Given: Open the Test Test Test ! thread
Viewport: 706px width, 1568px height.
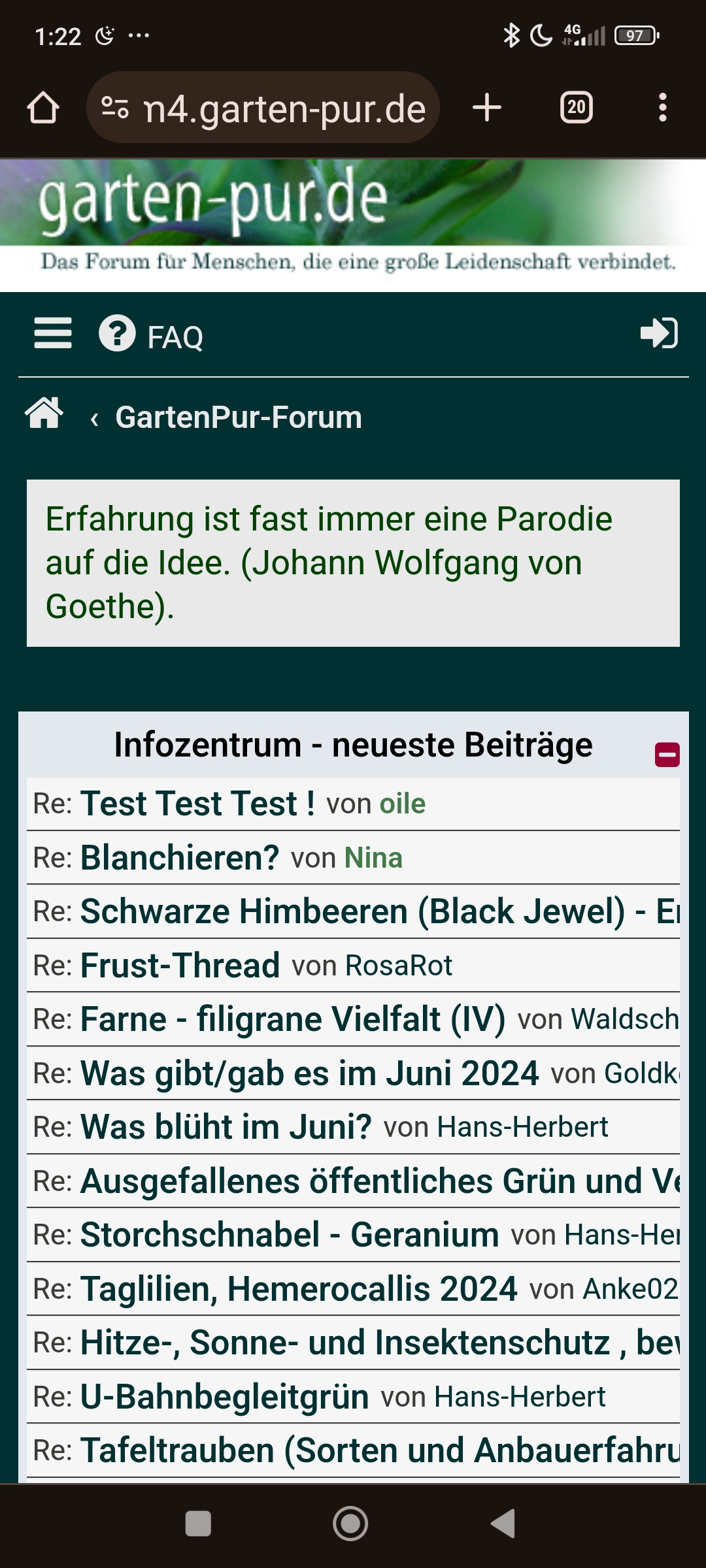Looking at the screenshot, I should [197, 804].
